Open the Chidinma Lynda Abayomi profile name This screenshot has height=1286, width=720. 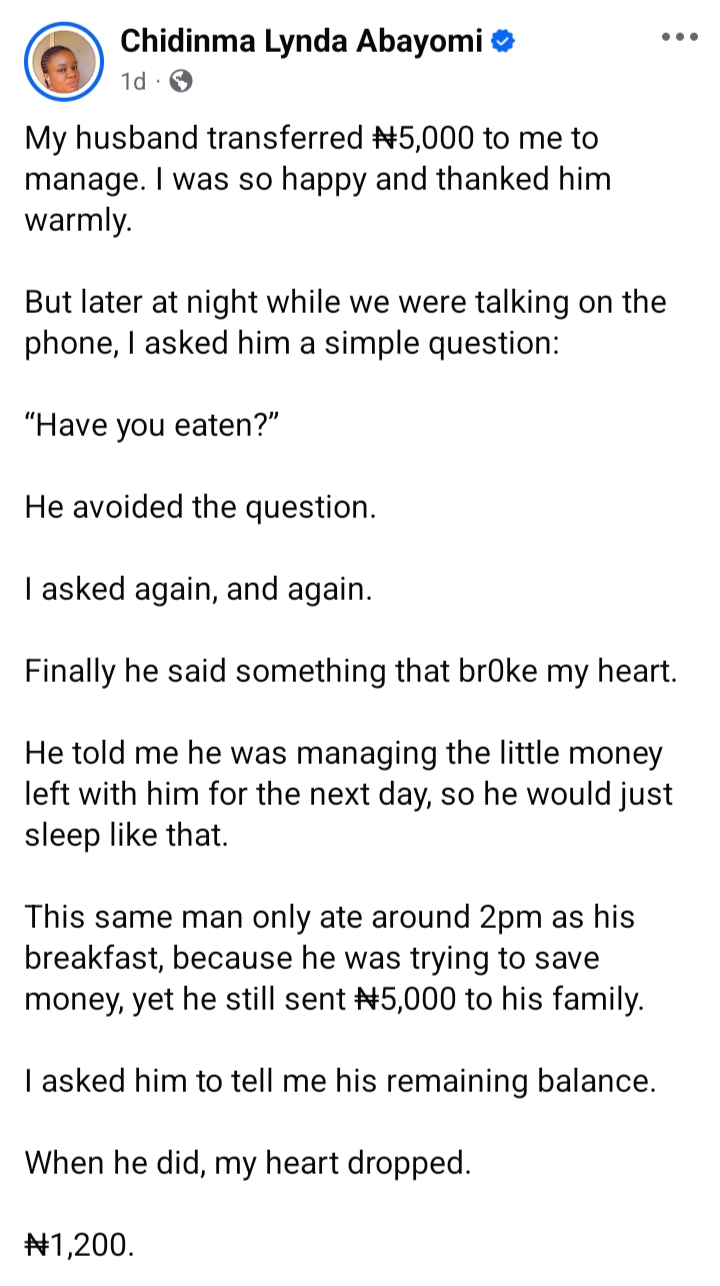(301, 41)
